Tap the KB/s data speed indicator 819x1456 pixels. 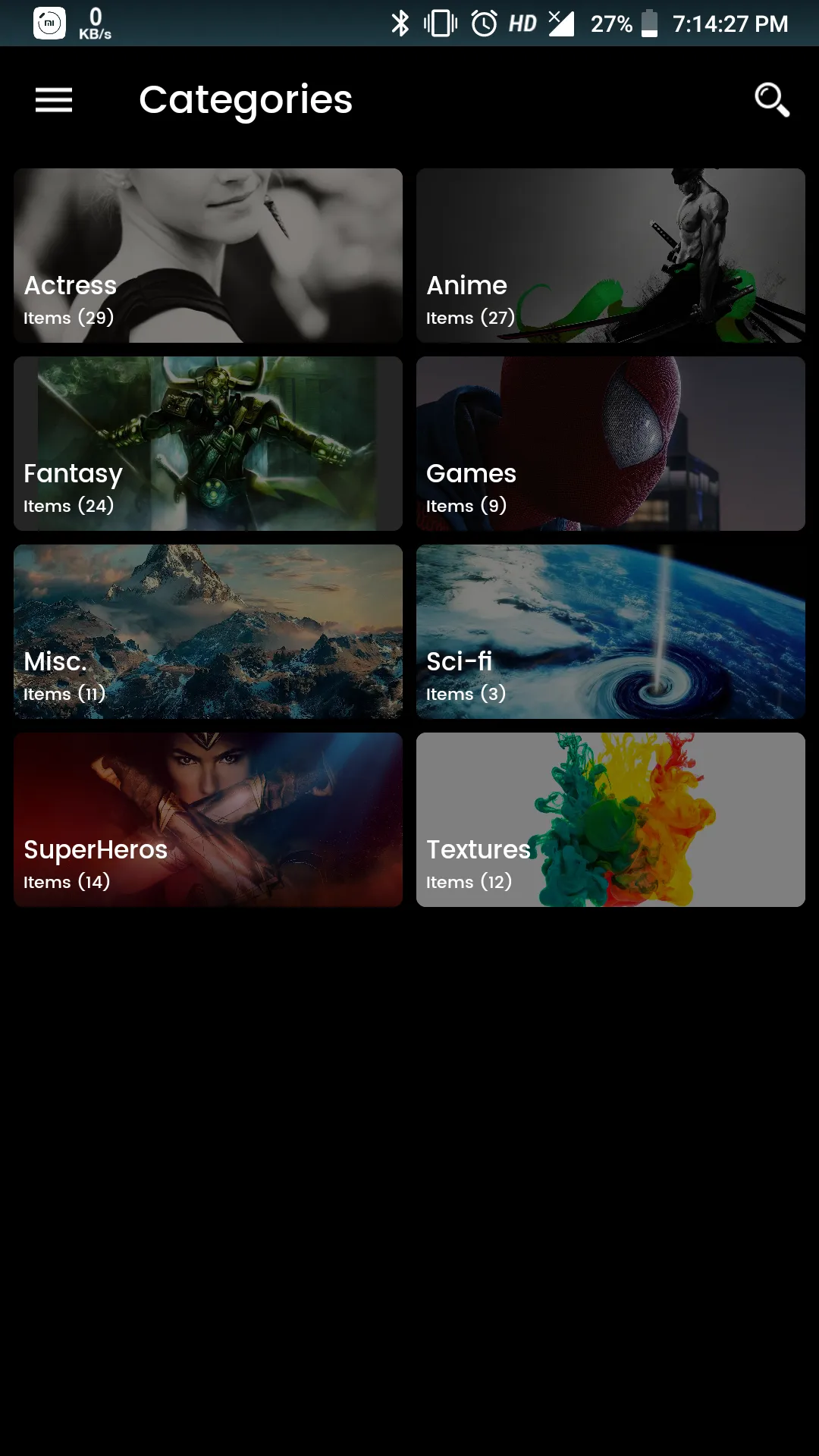click(x=96, y=23)
